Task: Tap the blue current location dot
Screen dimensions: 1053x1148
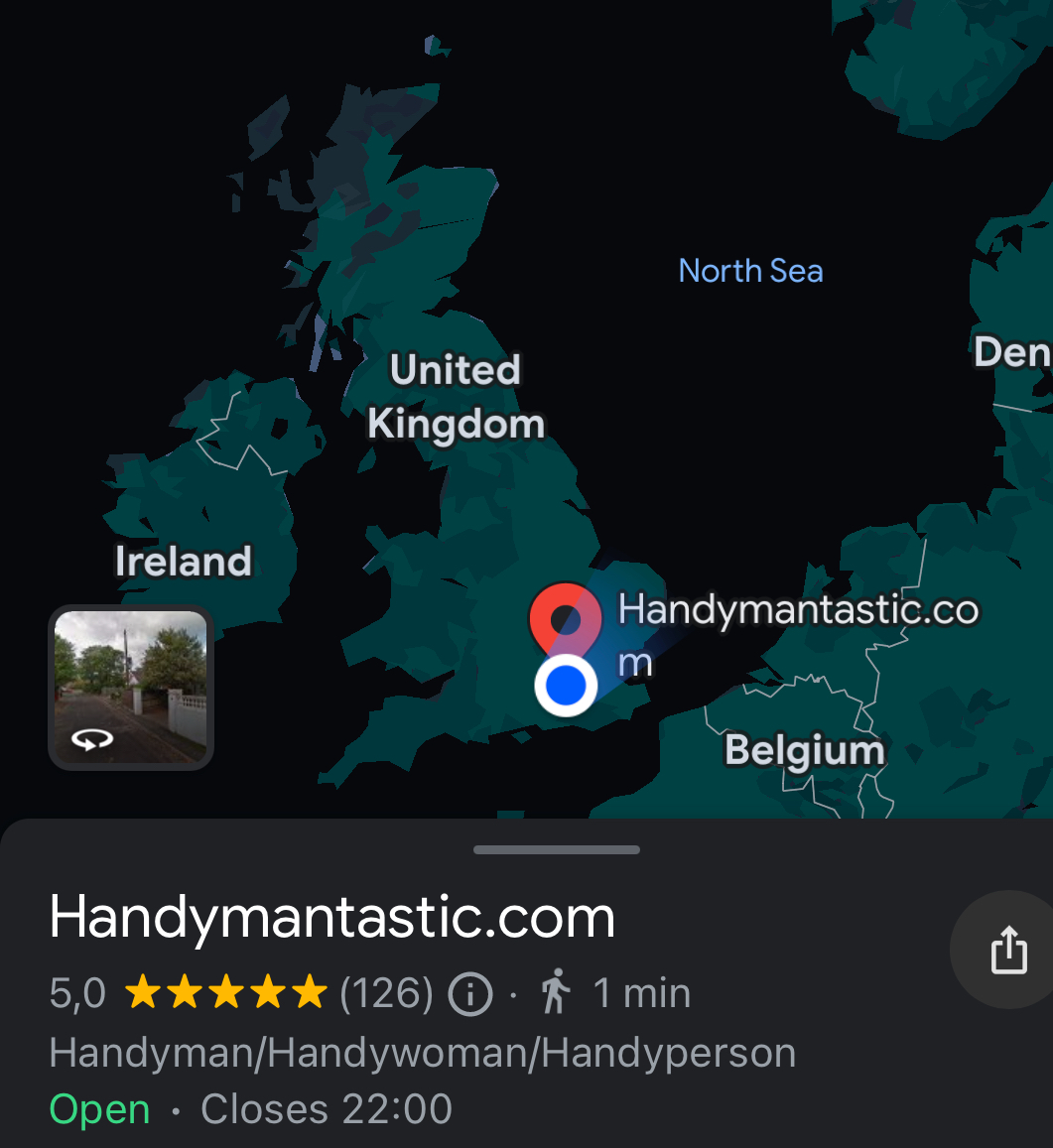Action: 566,685
